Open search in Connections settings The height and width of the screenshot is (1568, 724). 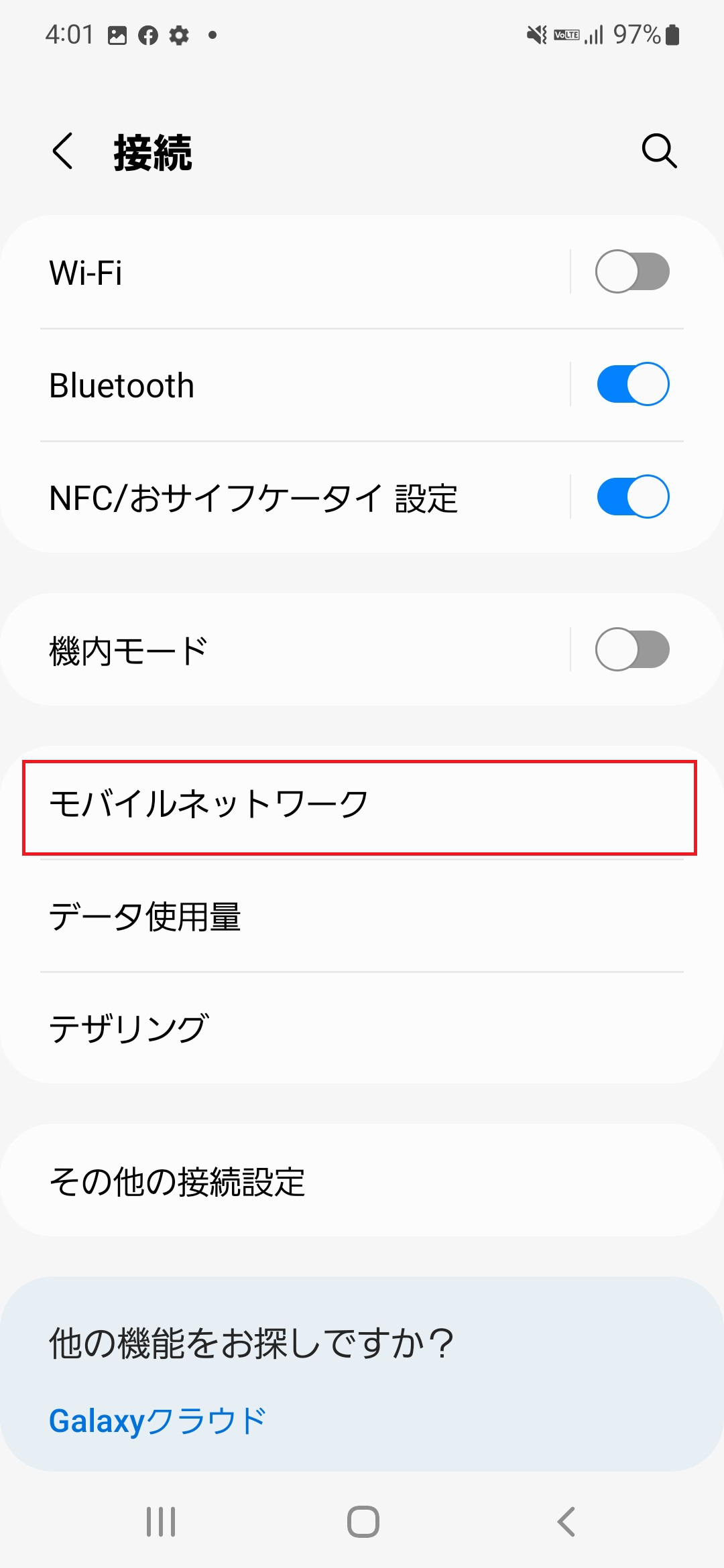[660, 152]
